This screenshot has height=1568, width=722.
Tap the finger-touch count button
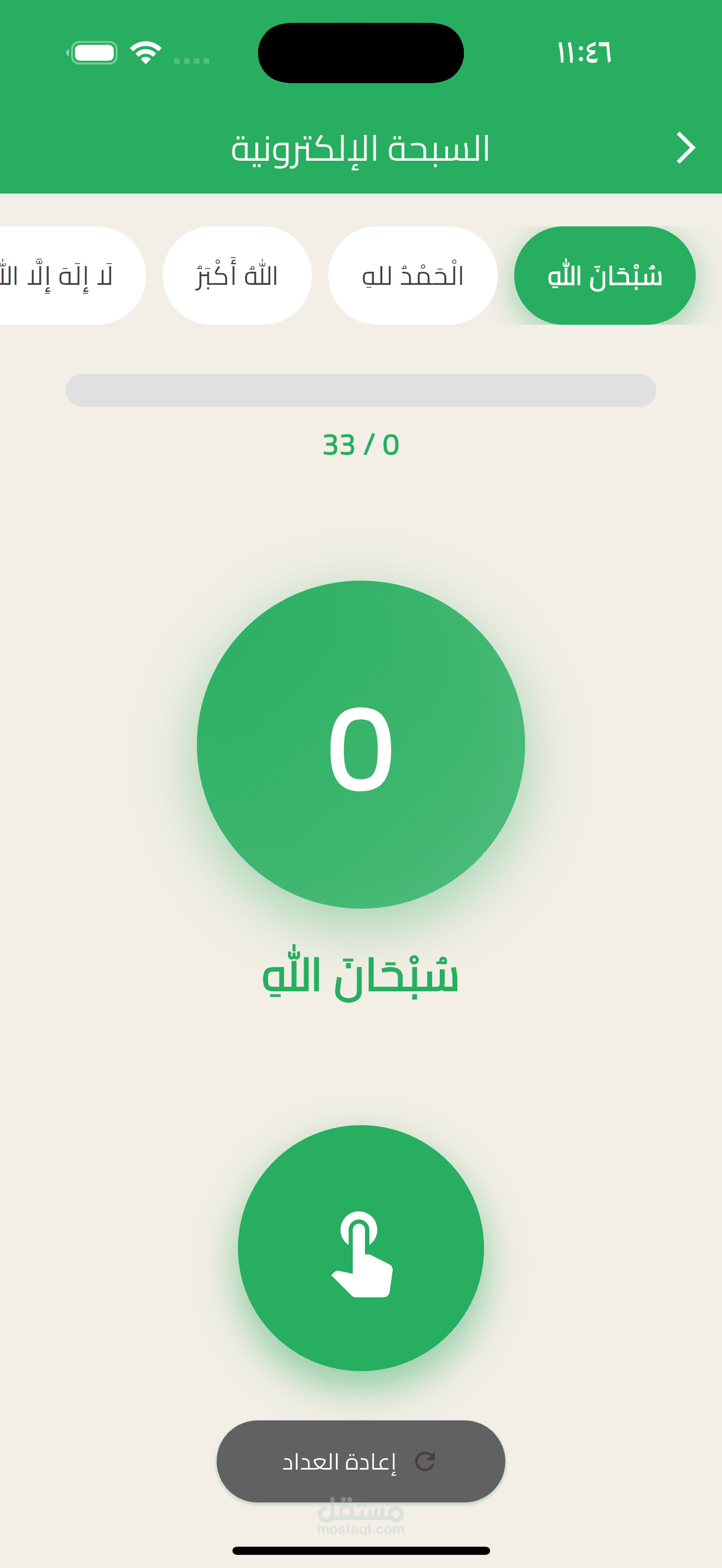coord(360,1248)
